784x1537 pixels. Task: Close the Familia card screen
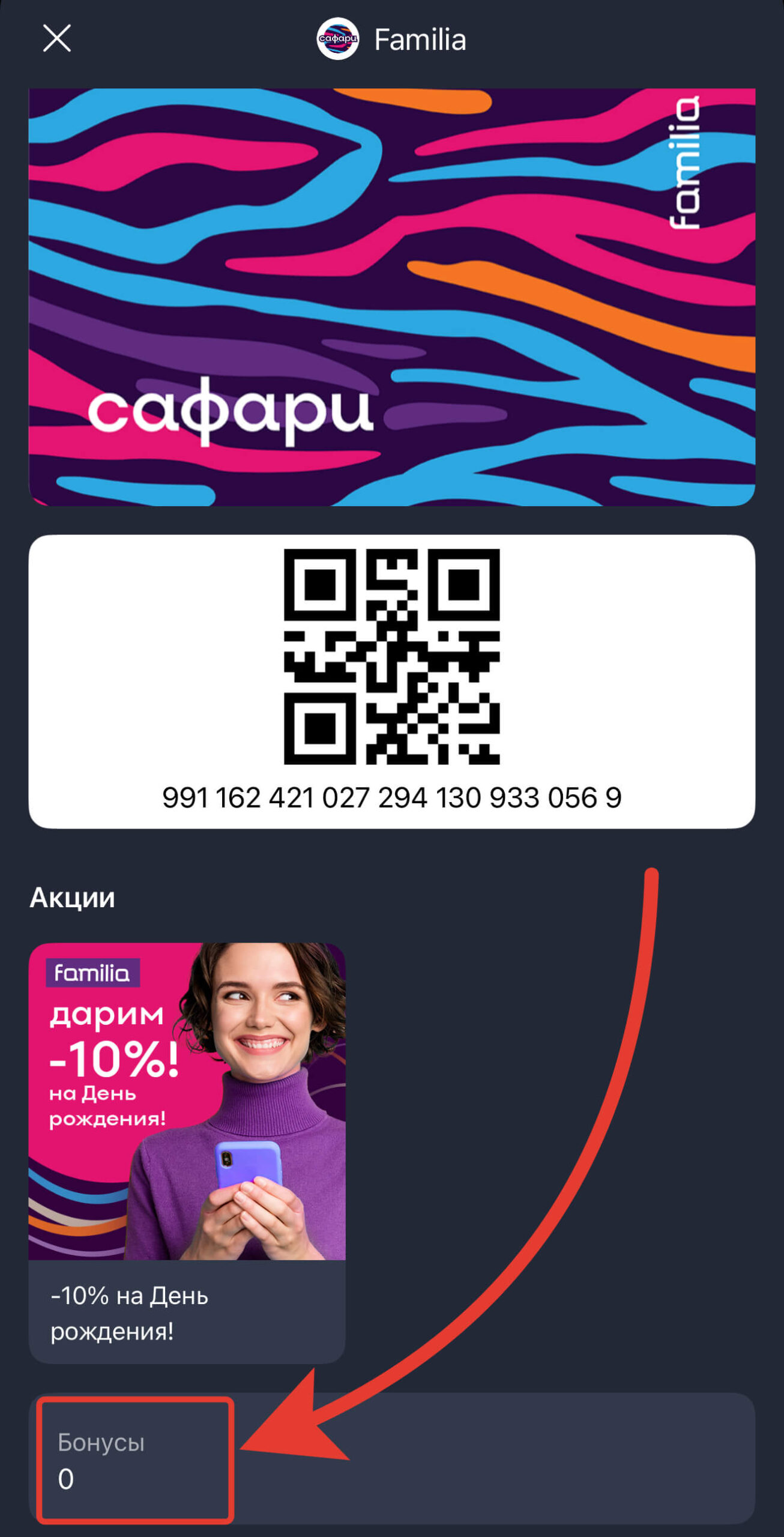pos(57,39)
